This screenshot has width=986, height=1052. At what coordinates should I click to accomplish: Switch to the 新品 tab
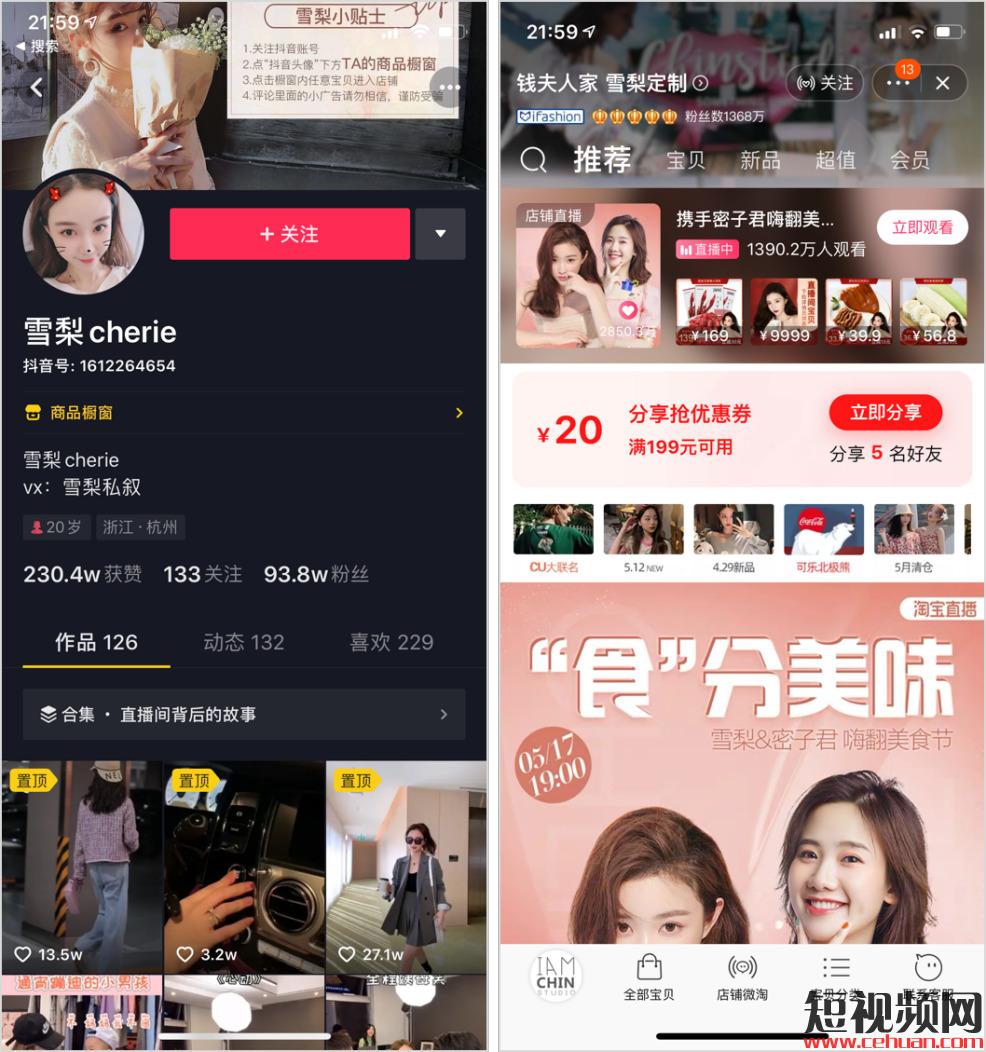[760, 160]
